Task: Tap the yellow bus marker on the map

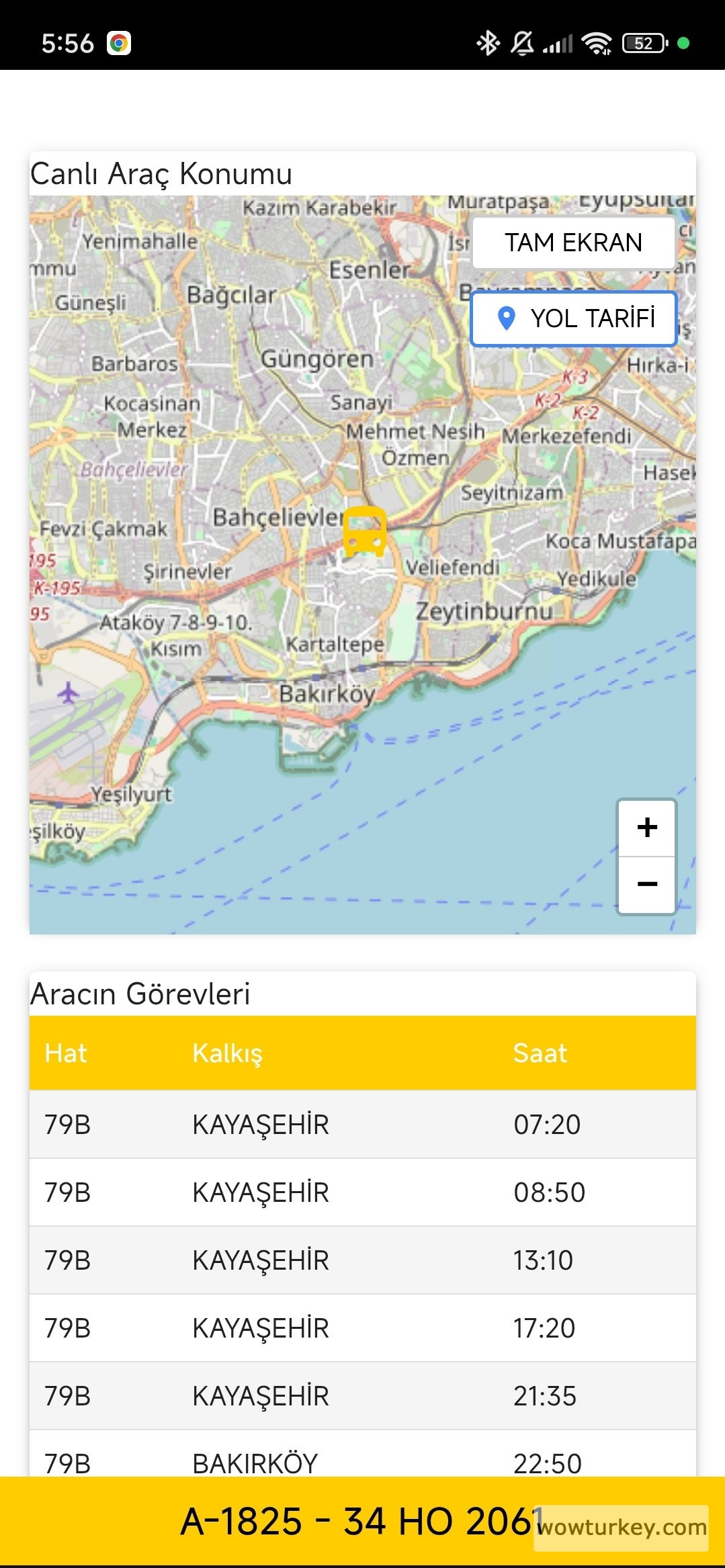Action: pos(364,531)
